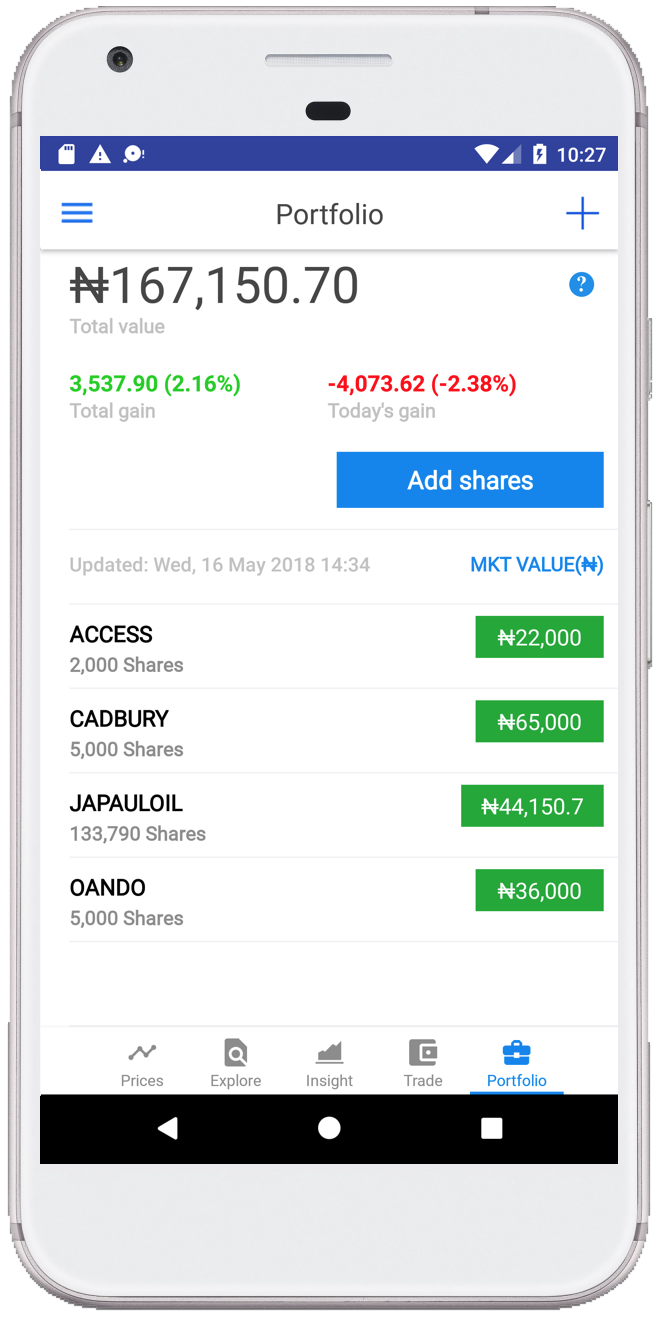
Task: Select the Portfolio tab
Action: coord(517,1063)
